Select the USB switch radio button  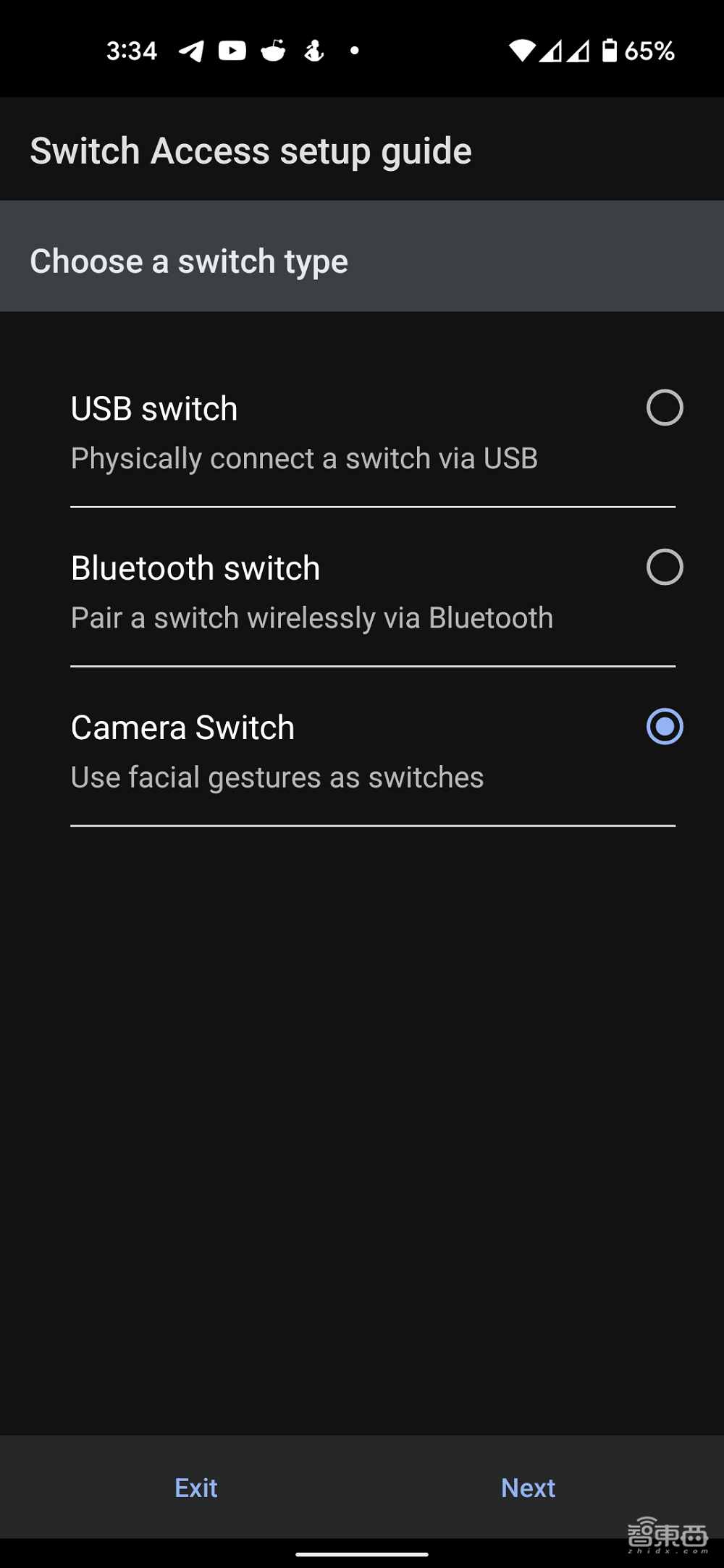click(664, 408)
